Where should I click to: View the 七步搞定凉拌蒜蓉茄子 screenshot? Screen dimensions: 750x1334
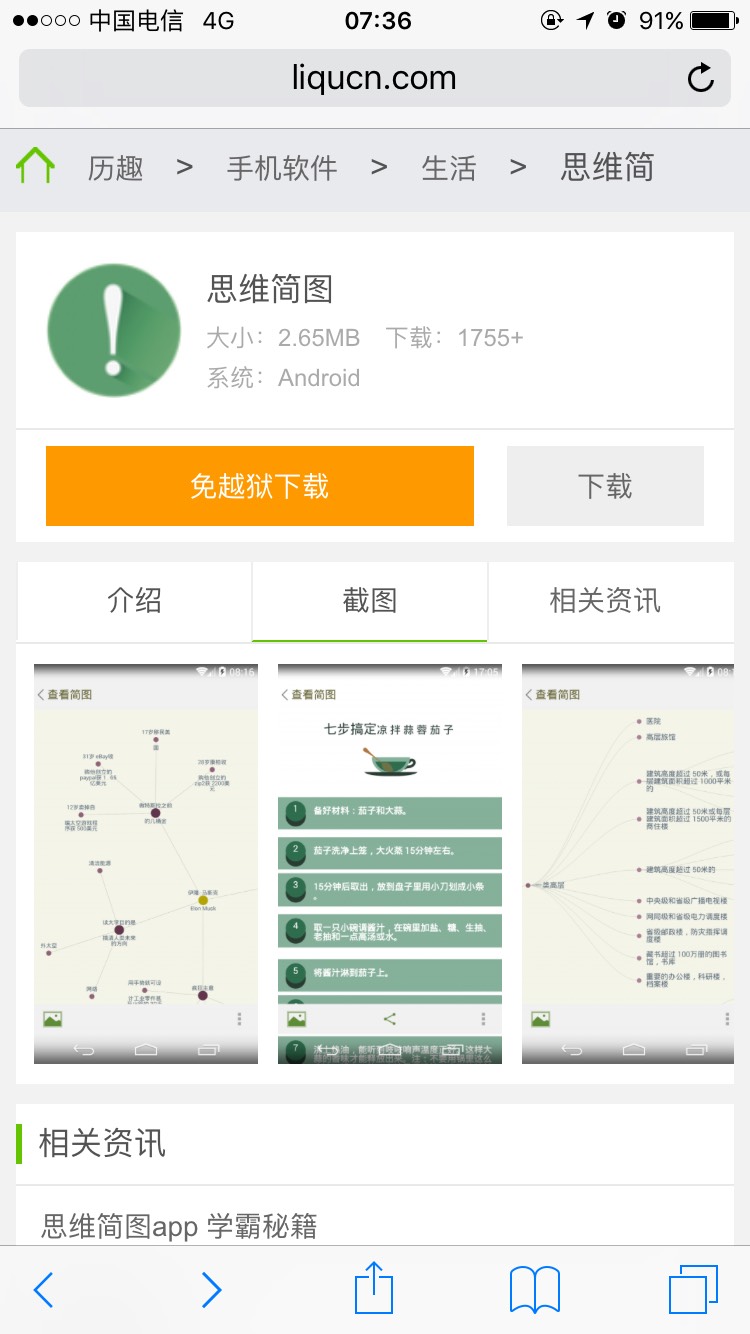pyautogui.click(x=390, y=863)
